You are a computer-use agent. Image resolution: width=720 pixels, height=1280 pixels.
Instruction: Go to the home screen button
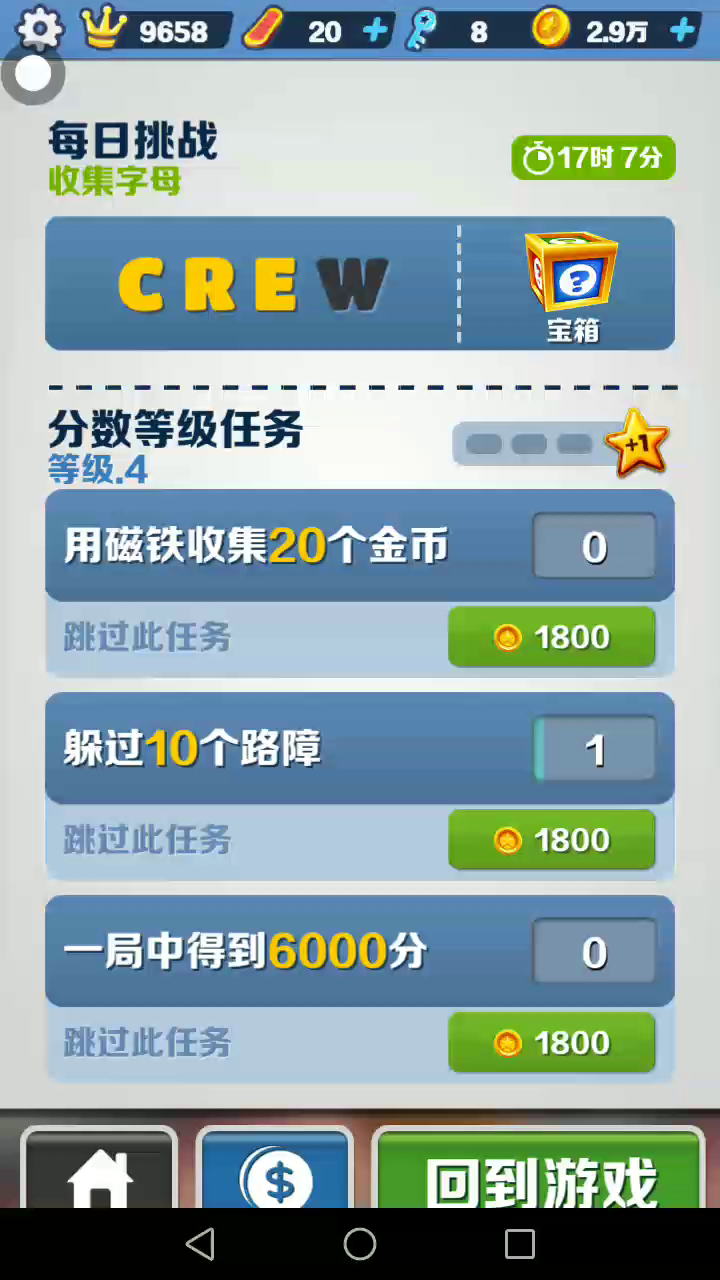tap(99, 1172)
